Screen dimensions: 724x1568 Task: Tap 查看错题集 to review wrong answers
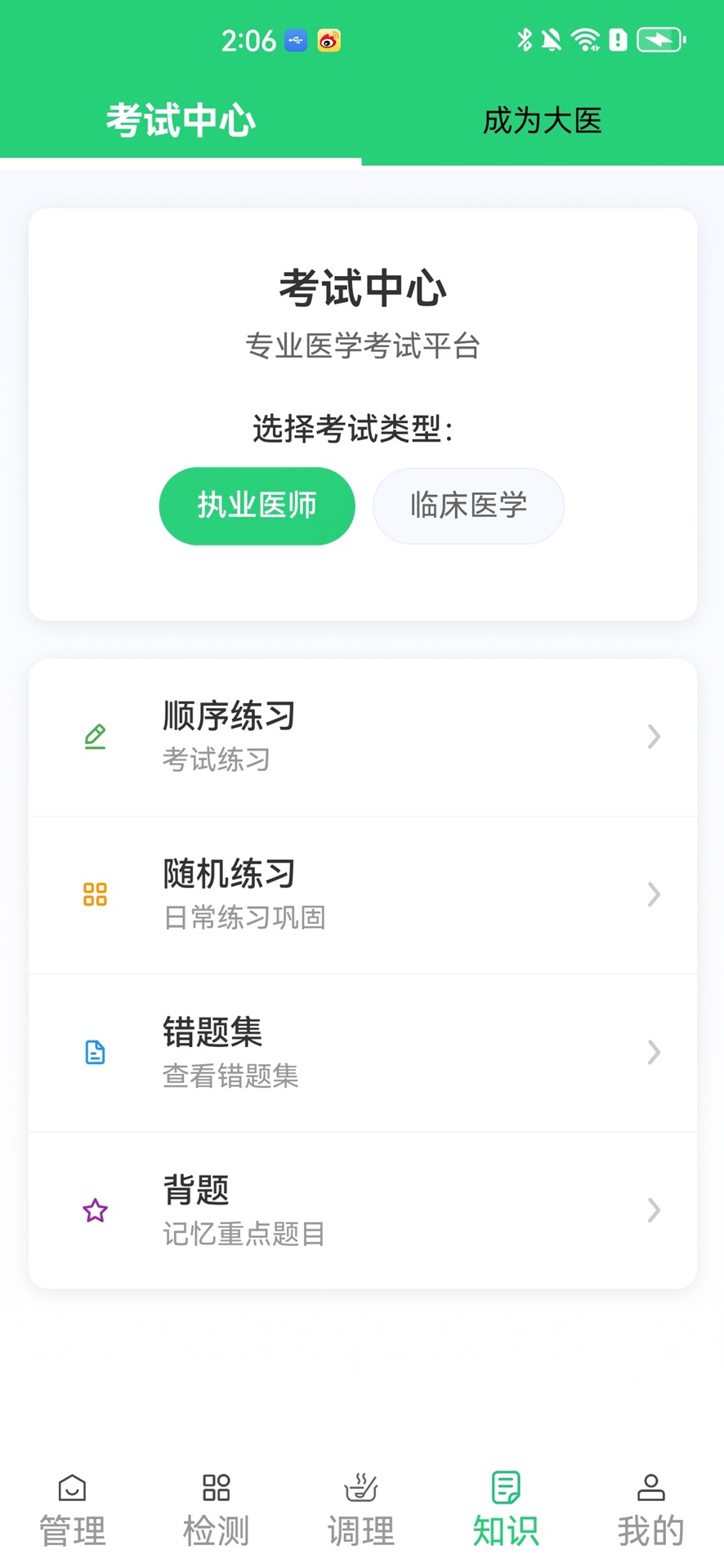[230, 1076]
